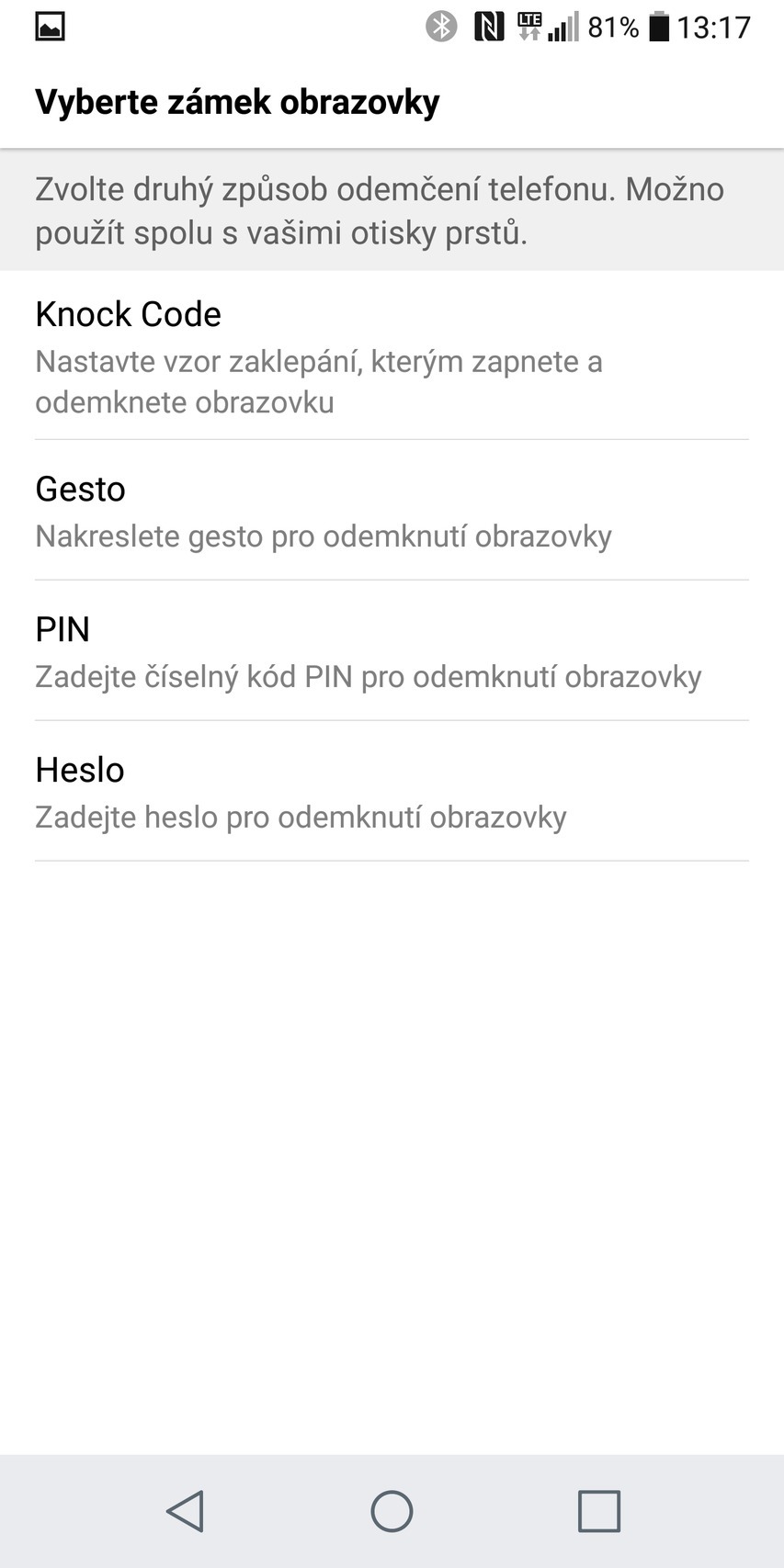Choose Gesto unlock method
Viewport: 784px width, 1568px height.
pos(80,490)
